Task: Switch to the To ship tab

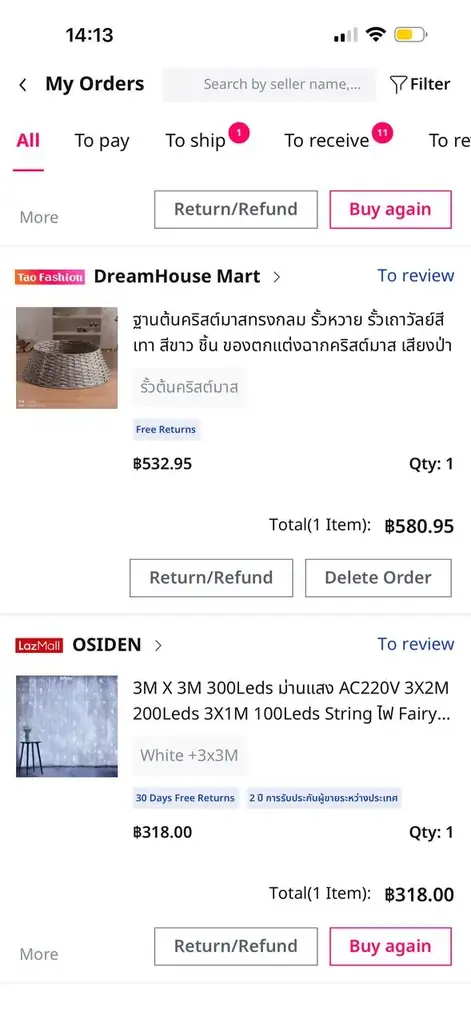Action: (x=195, y=140)
